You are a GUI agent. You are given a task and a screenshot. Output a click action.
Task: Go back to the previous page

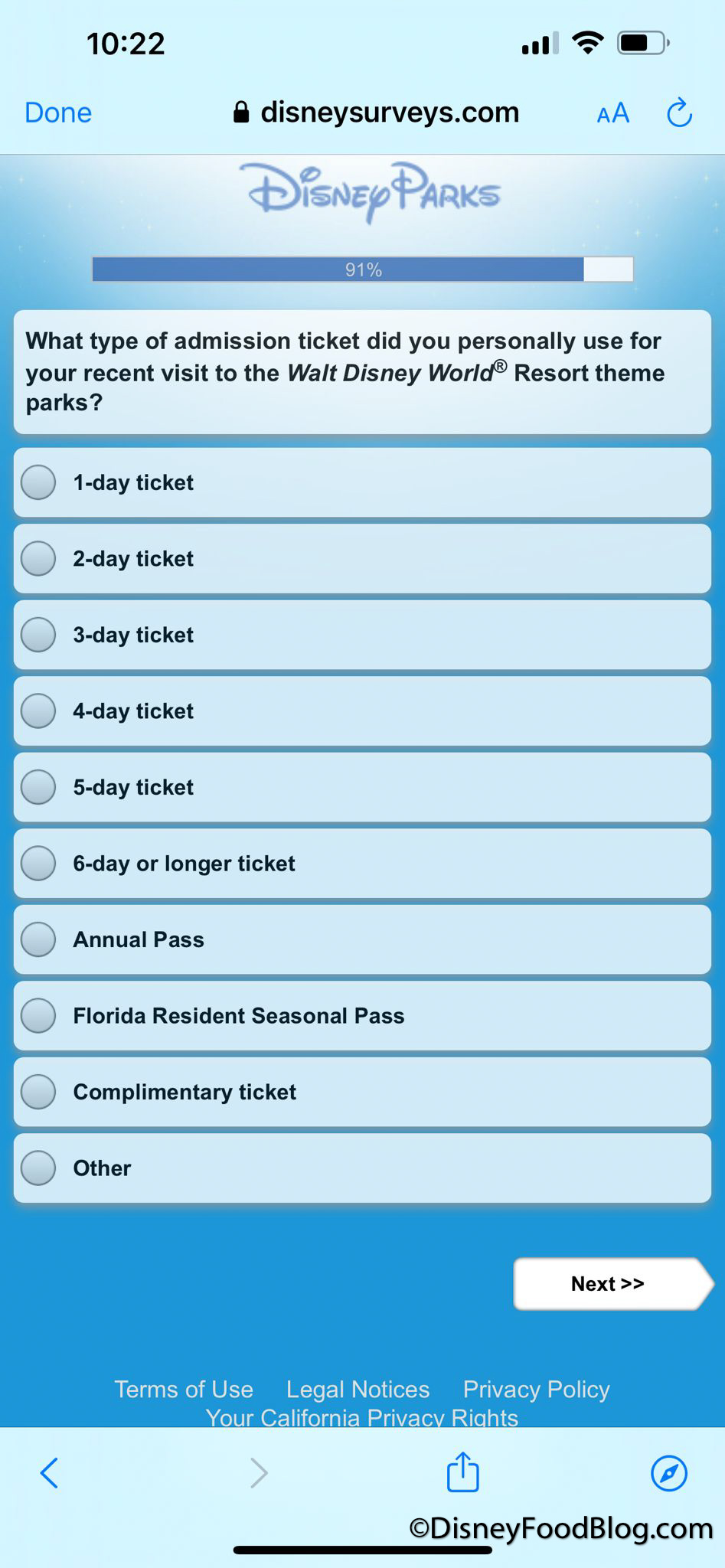tap(50, 1472)
